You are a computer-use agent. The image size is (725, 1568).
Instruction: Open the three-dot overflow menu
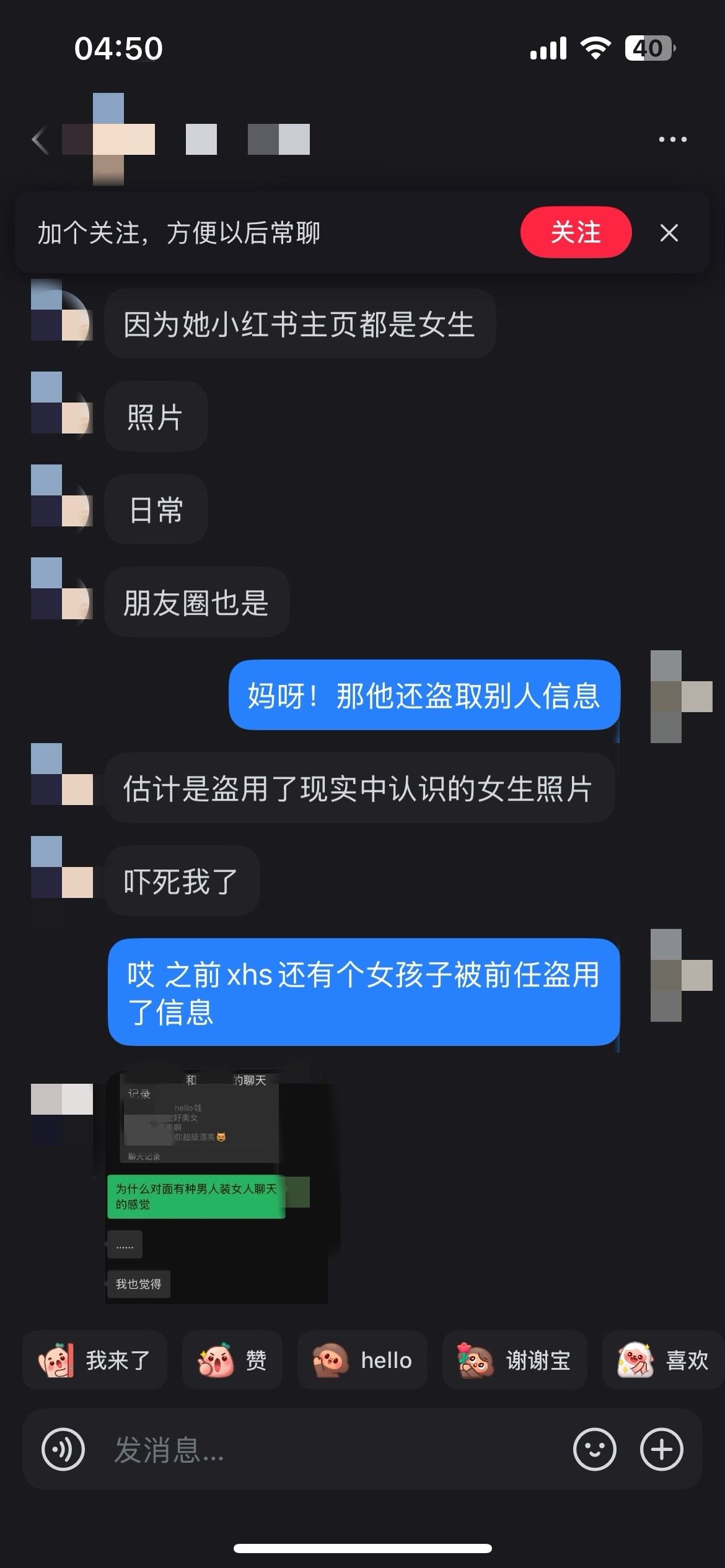click(x=672, y=139)
